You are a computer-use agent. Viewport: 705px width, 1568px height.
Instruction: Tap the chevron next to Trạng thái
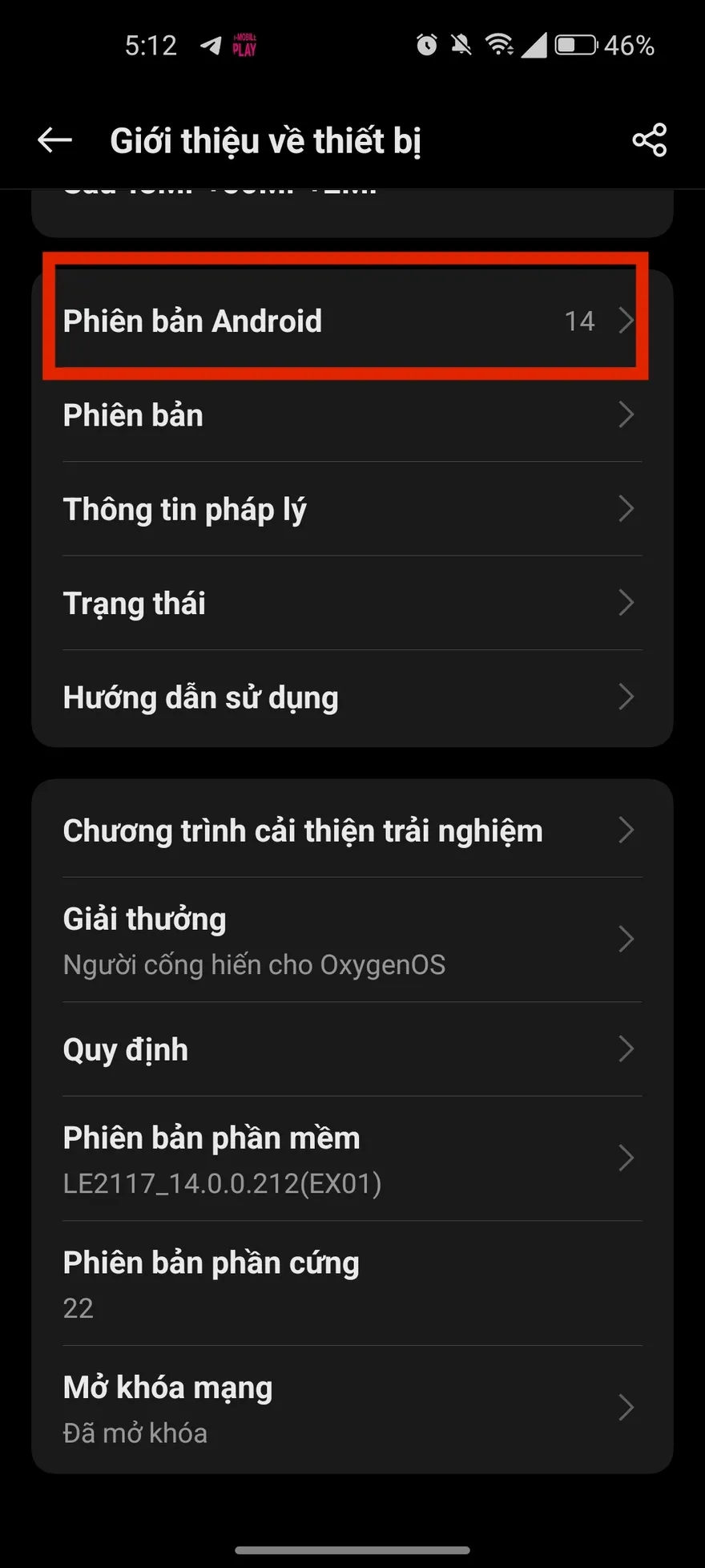[x=627, y=603]
